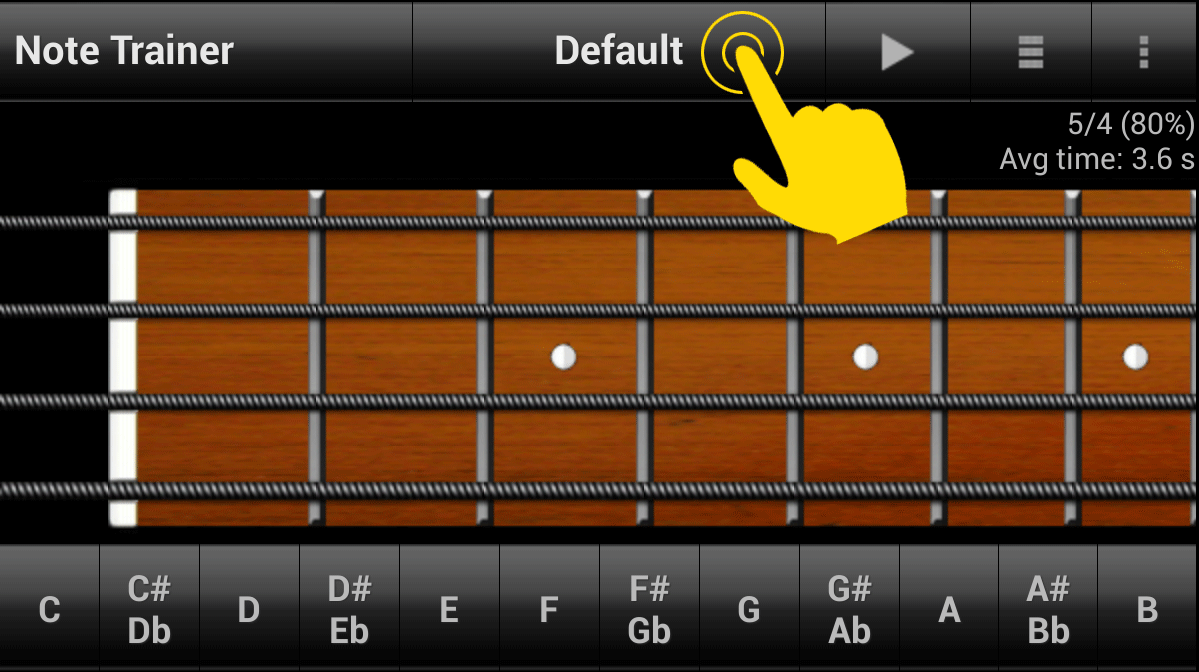This screenshot has height=672, width=1199.
Task: Open the overflow menu
Action: (x=1144, y=51)
